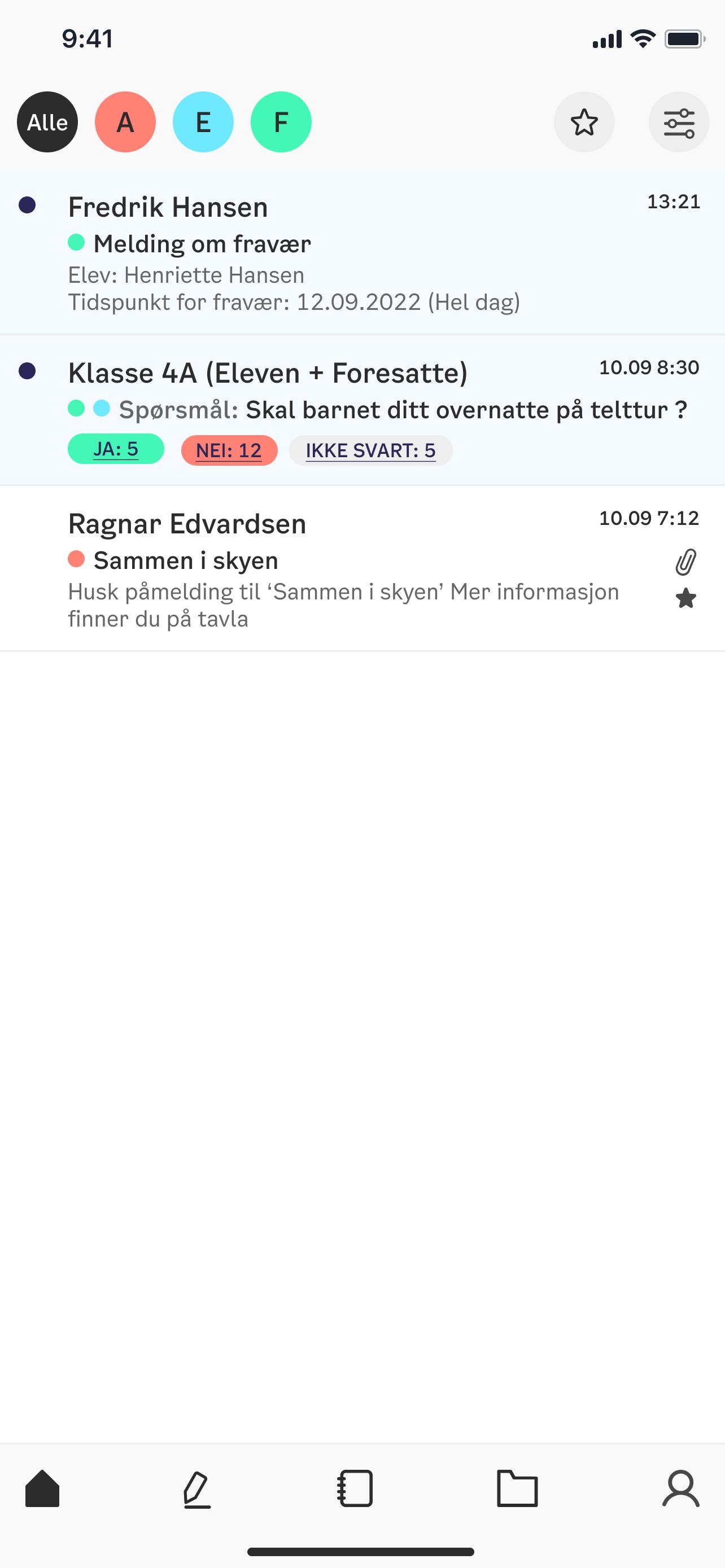Show starred messages only
This screenshot has height=1568, width=725.
click(x=584, y=122)
